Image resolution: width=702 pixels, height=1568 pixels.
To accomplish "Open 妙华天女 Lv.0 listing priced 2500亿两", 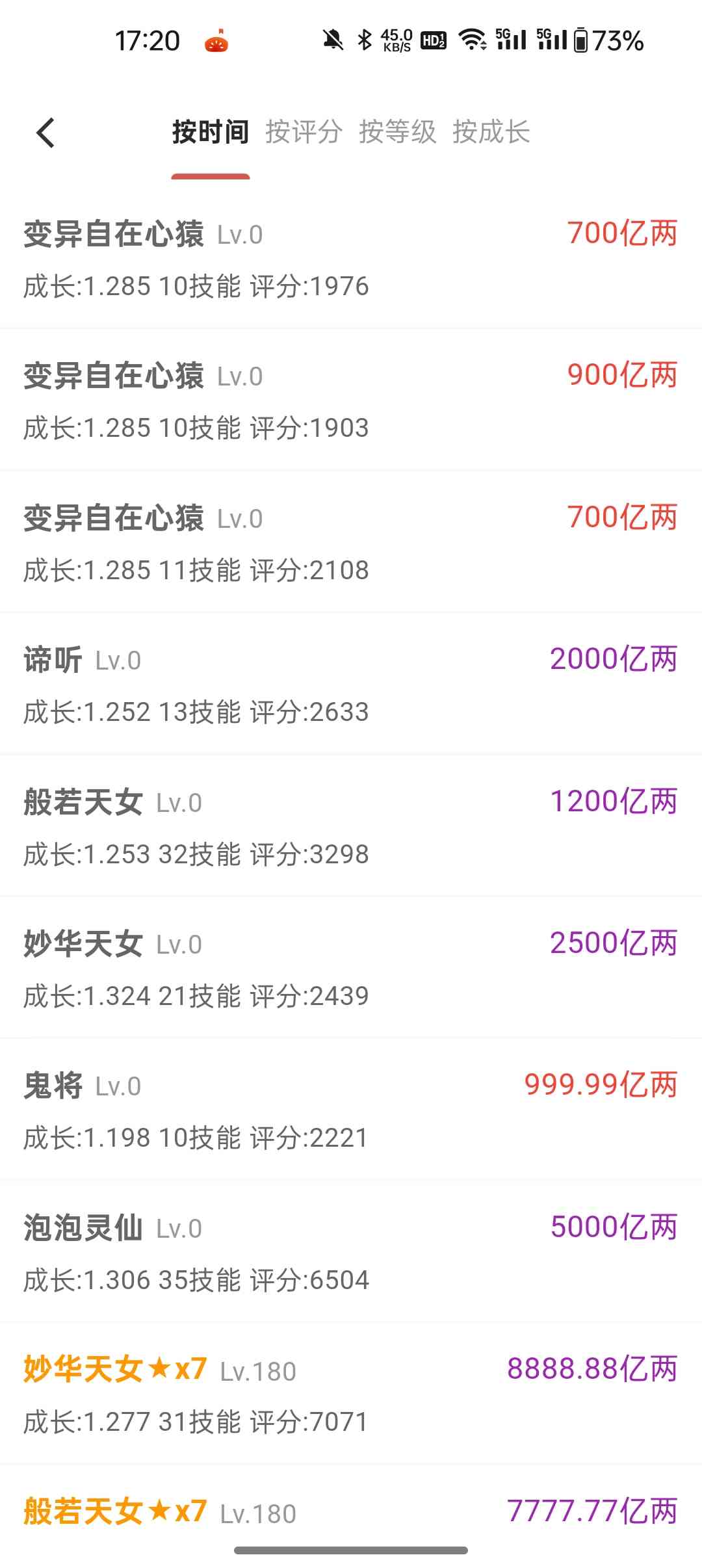I will pyautogui.click(x=351, y=969).
